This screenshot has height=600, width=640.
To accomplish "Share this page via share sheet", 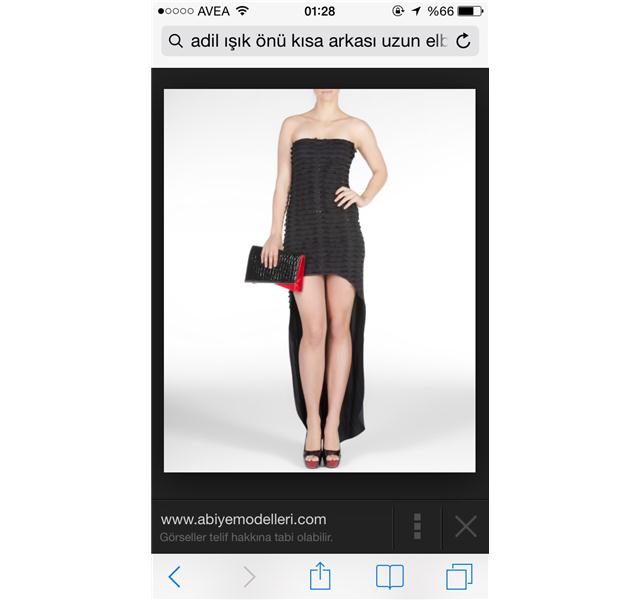I will click(x=320, y=576).
